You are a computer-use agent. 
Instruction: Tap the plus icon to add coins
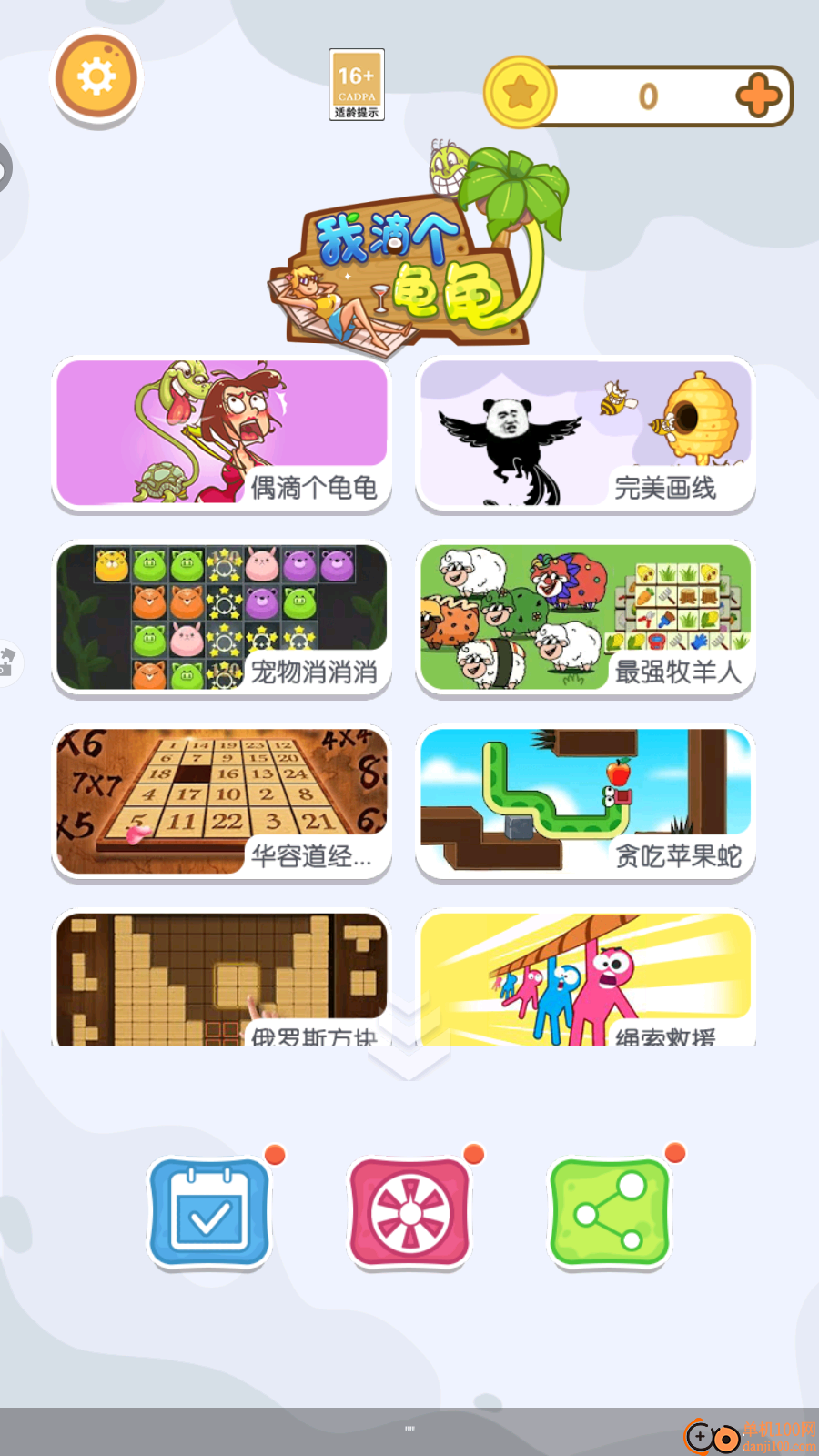[756, 94]
